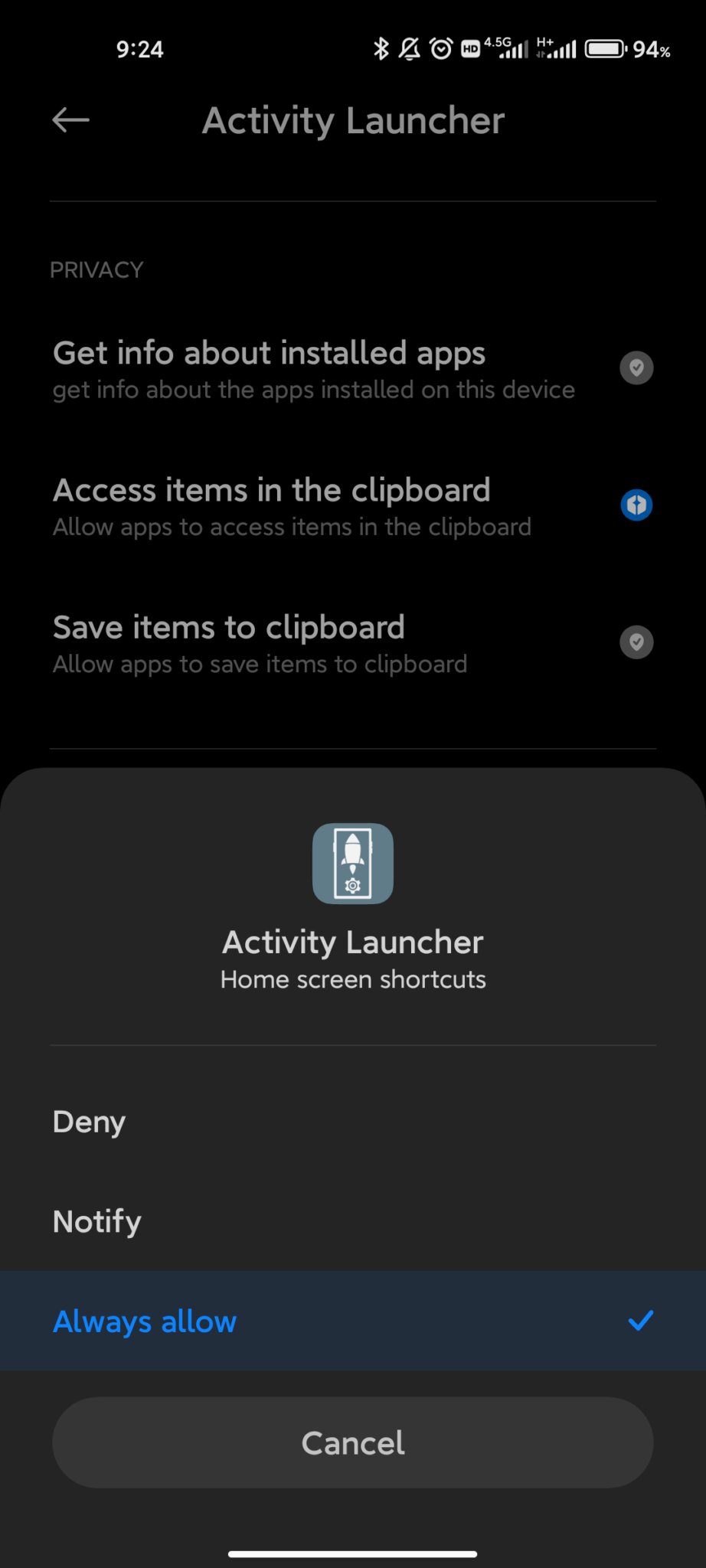This screenshot has width=706, height=1568.
Task: Select Deny for Home screen shortcuts
Action: 88,1122
